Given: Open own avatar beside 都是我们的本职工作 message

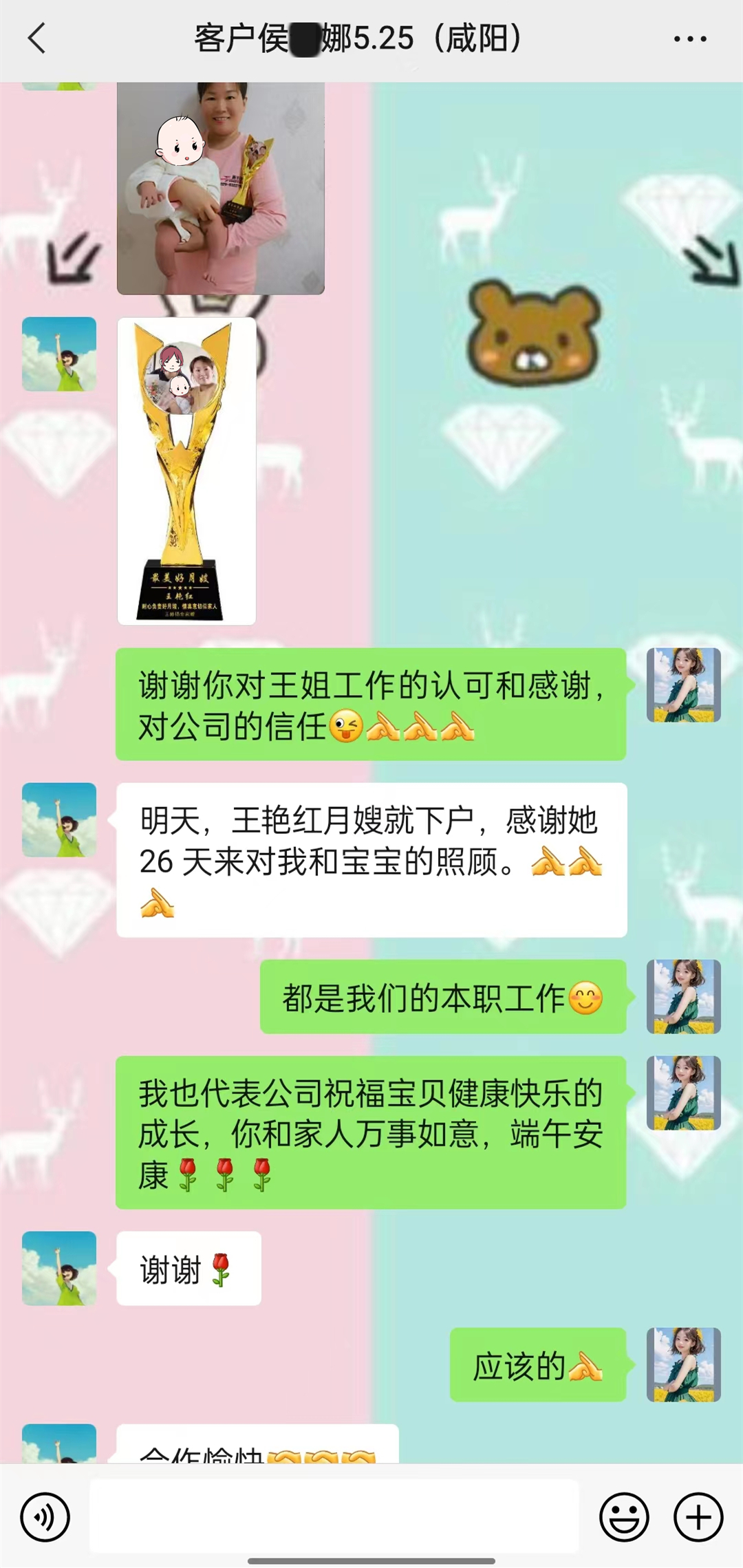Looking at the screenshot, I should (x=683, y=996).
